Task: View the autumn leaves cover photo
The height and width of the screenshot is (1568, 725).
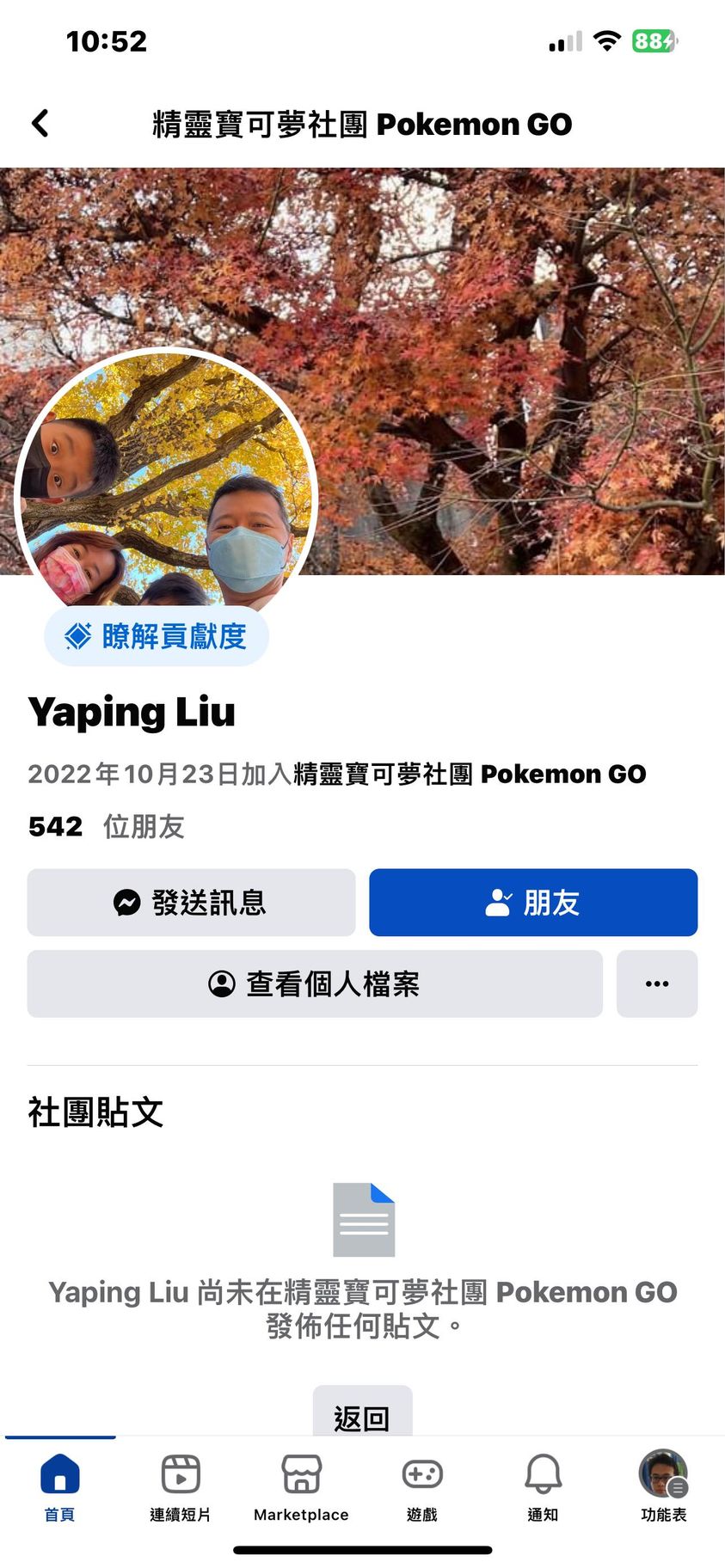Action: pos(516,344)
